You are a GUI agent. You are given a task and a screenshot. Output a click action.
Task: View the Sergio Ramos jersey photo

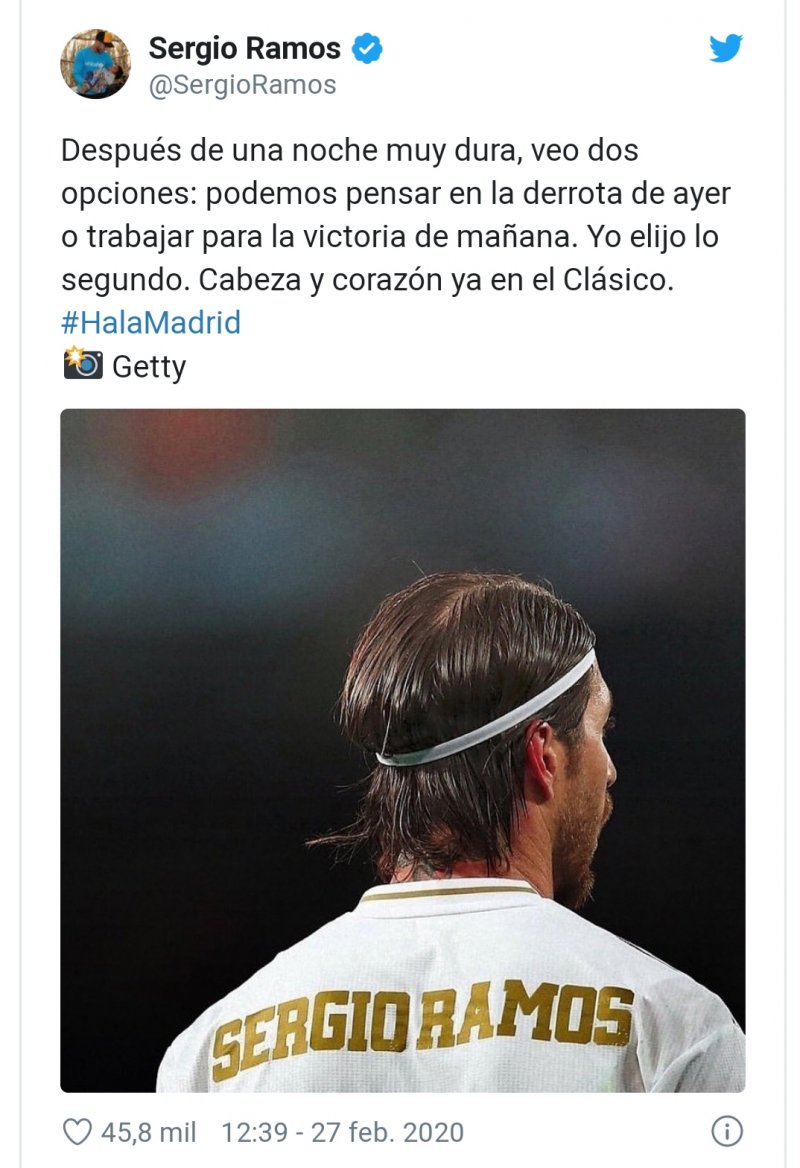coord(402,750)
